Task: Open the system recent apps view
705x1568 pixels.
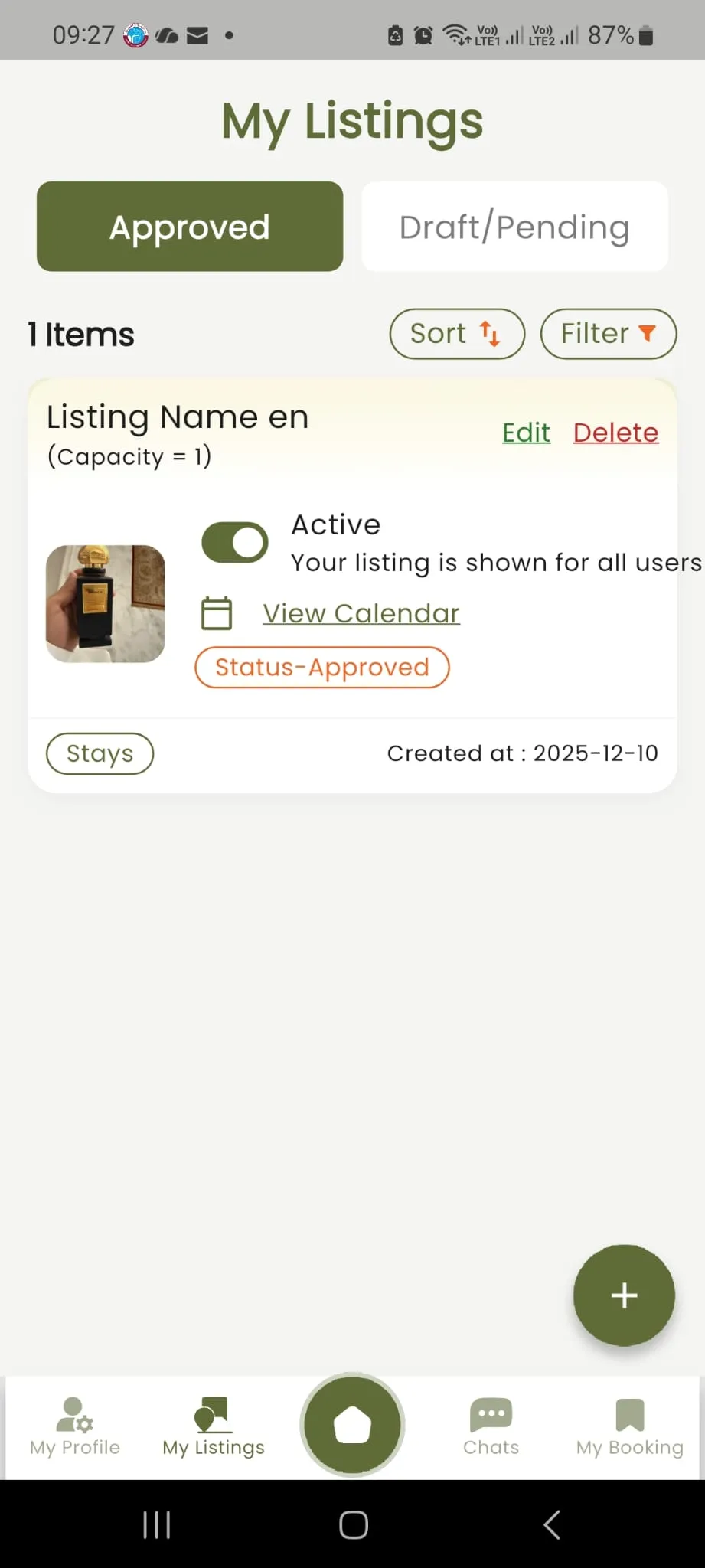Action: coord(157,1524)
